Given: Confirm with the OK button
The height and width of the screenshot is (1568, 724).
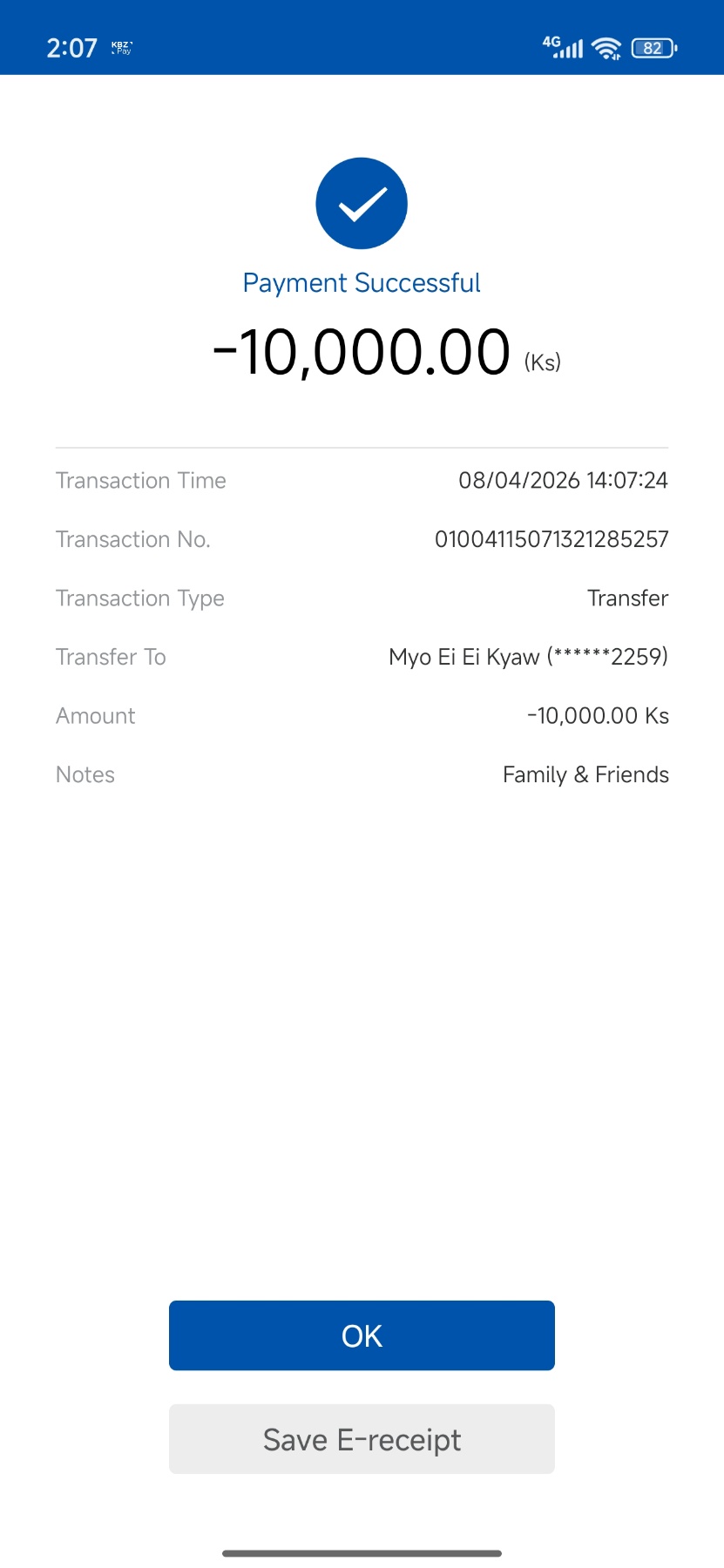Looking at the screenshot, I should point(362,1335).
